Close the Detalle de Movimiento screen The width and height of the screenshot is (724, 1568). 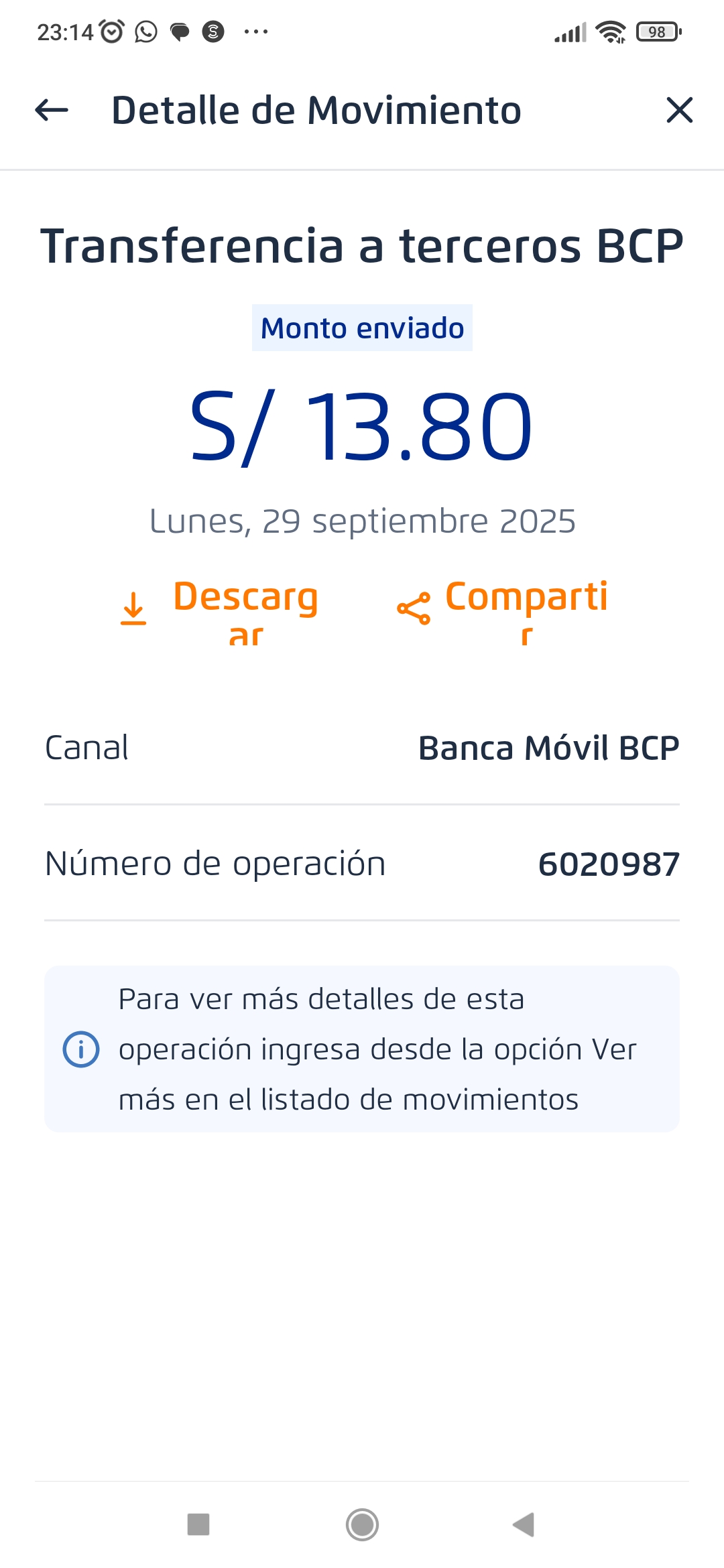tap(679, 110)
